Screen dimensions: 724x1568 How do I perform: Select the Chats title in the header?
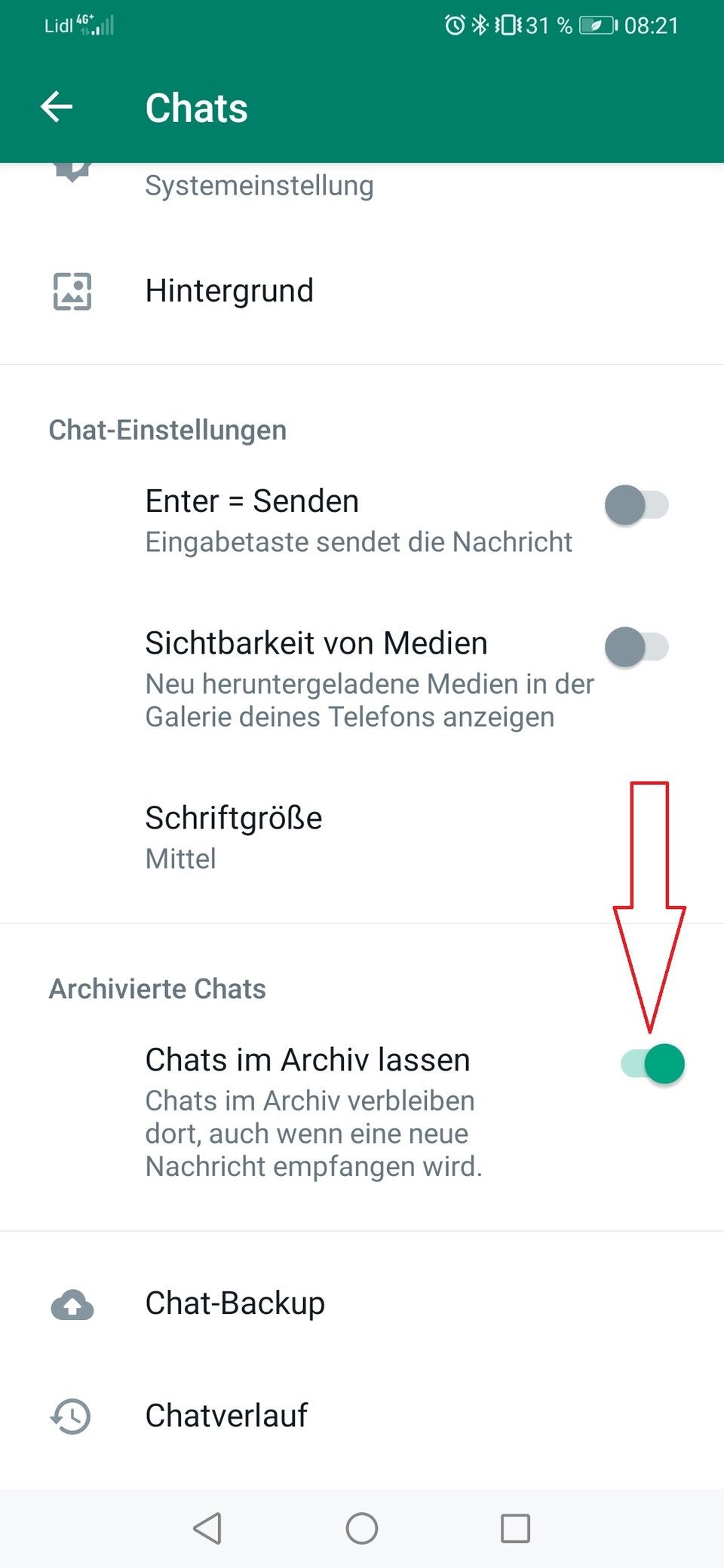coord(197,107)
